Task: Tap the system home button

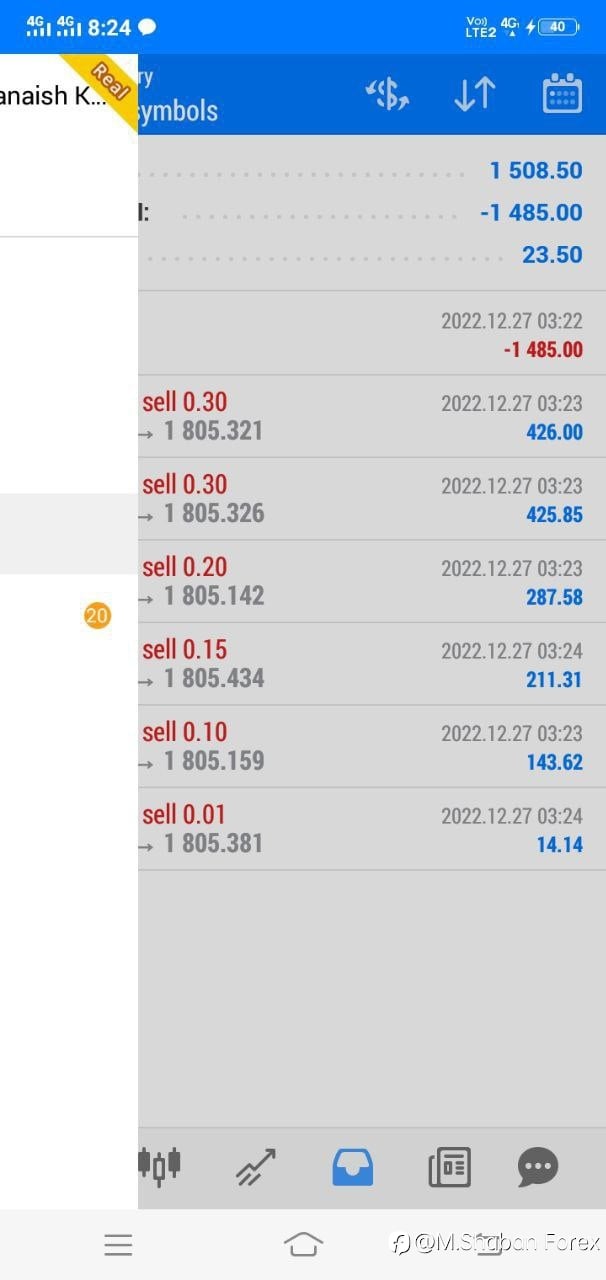Action: (303, 1244)
